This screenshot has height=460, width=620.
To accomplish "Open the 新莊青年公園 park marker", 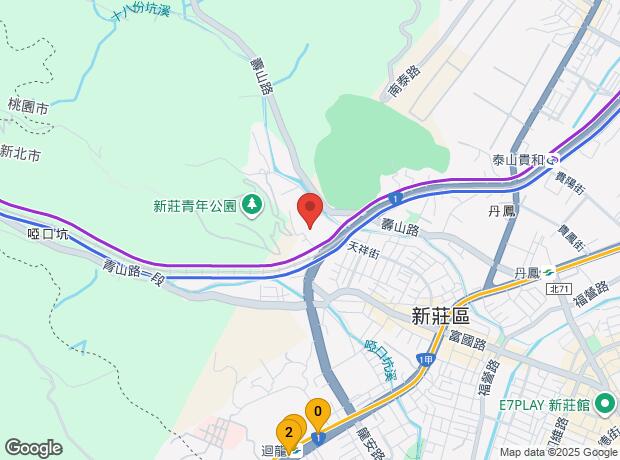I will click(252, 206).
